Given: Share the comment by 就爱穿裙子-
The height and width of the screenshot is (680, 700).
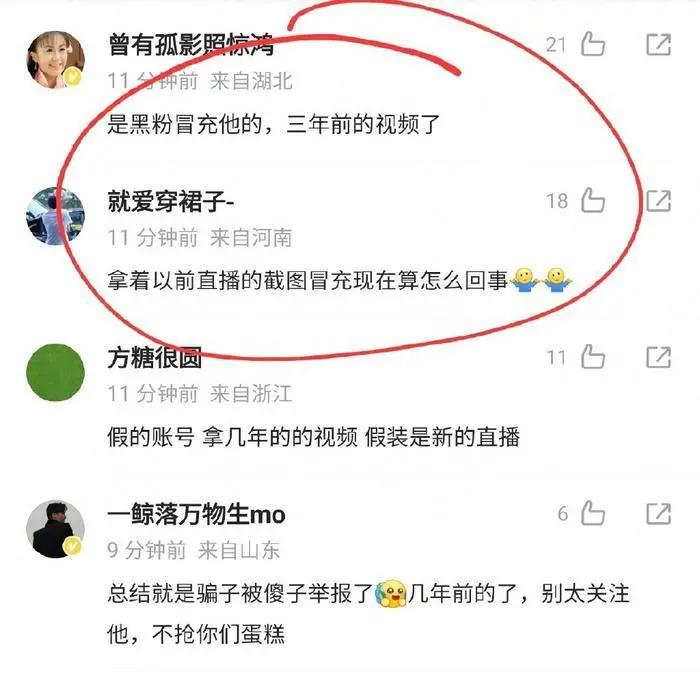Looking at the screenshot, I should coord(658,201).
